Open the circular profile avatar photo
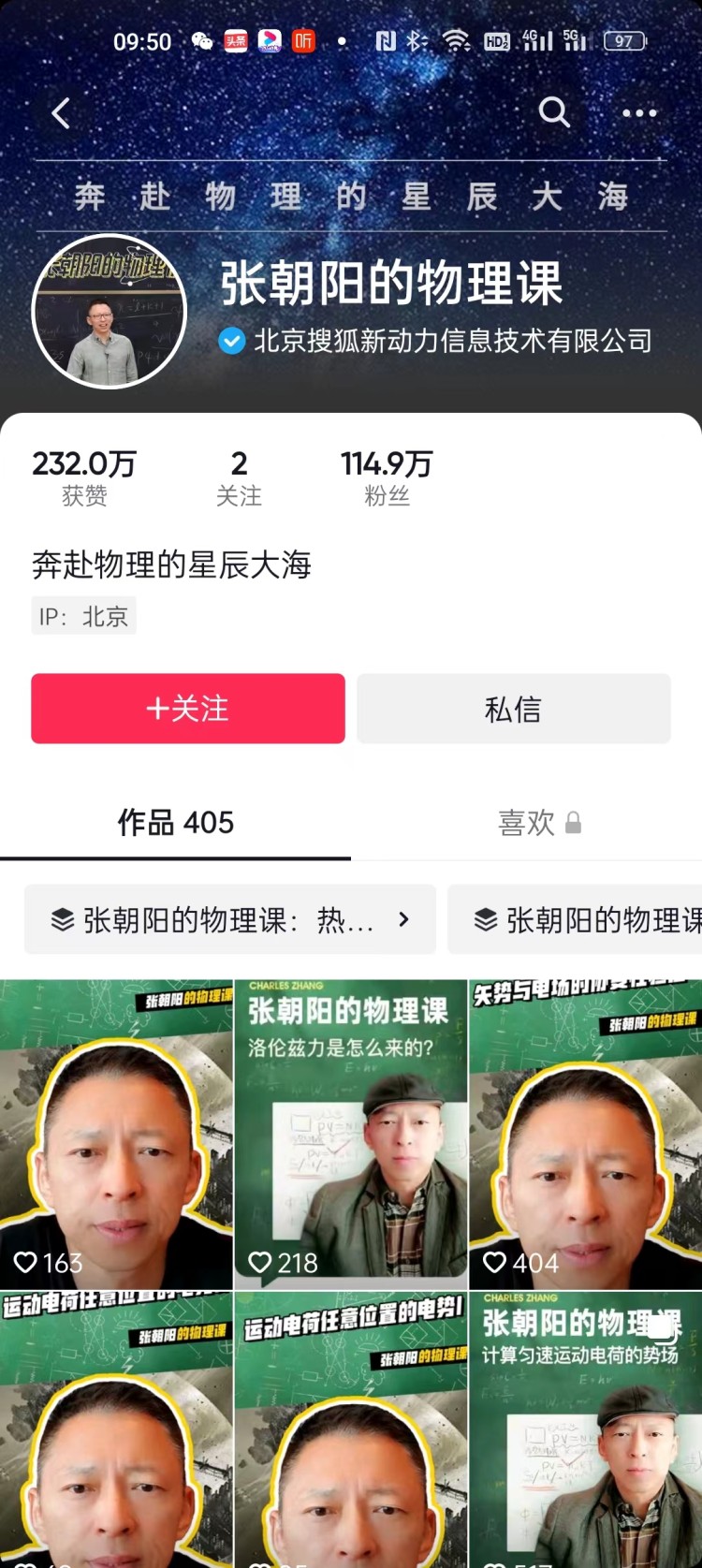 coord(109,311)
